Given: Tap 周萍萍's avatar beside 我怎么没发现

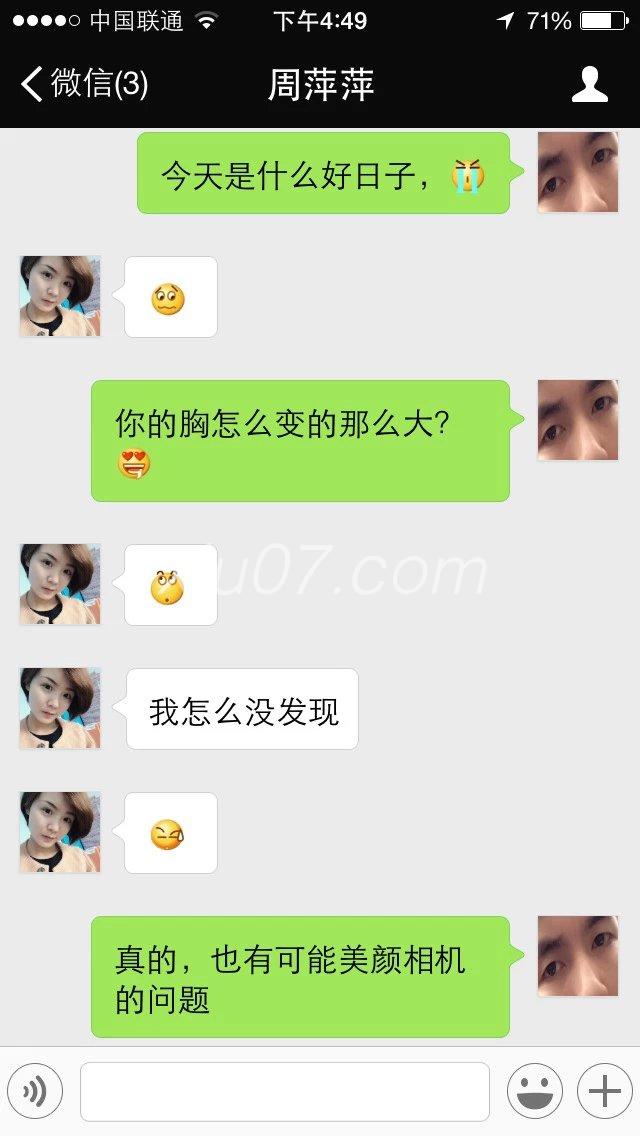Looking at the screenshot, I should pyautogui.click(x=60, y=708).
